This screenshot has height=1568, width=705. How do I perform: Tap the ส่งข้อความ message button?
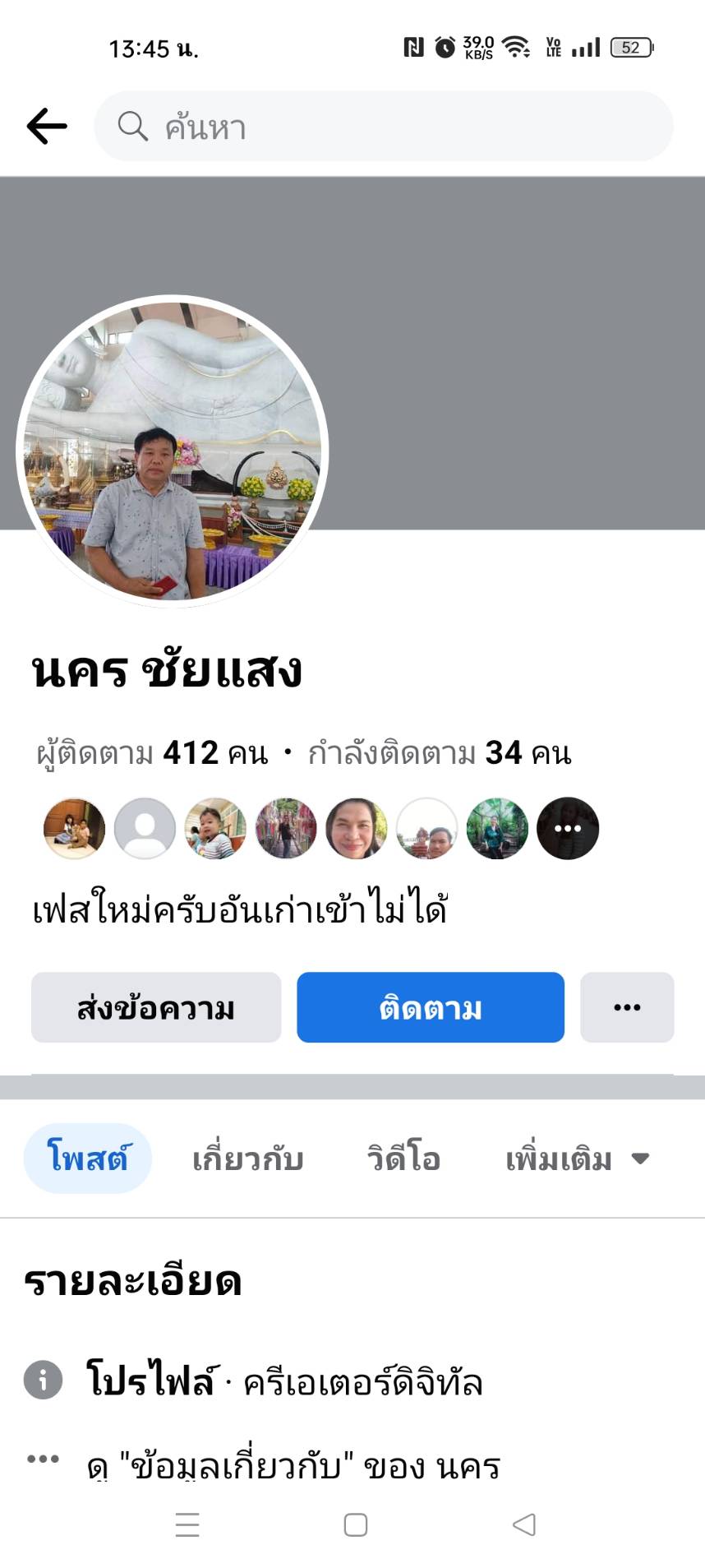point(156,1007)
